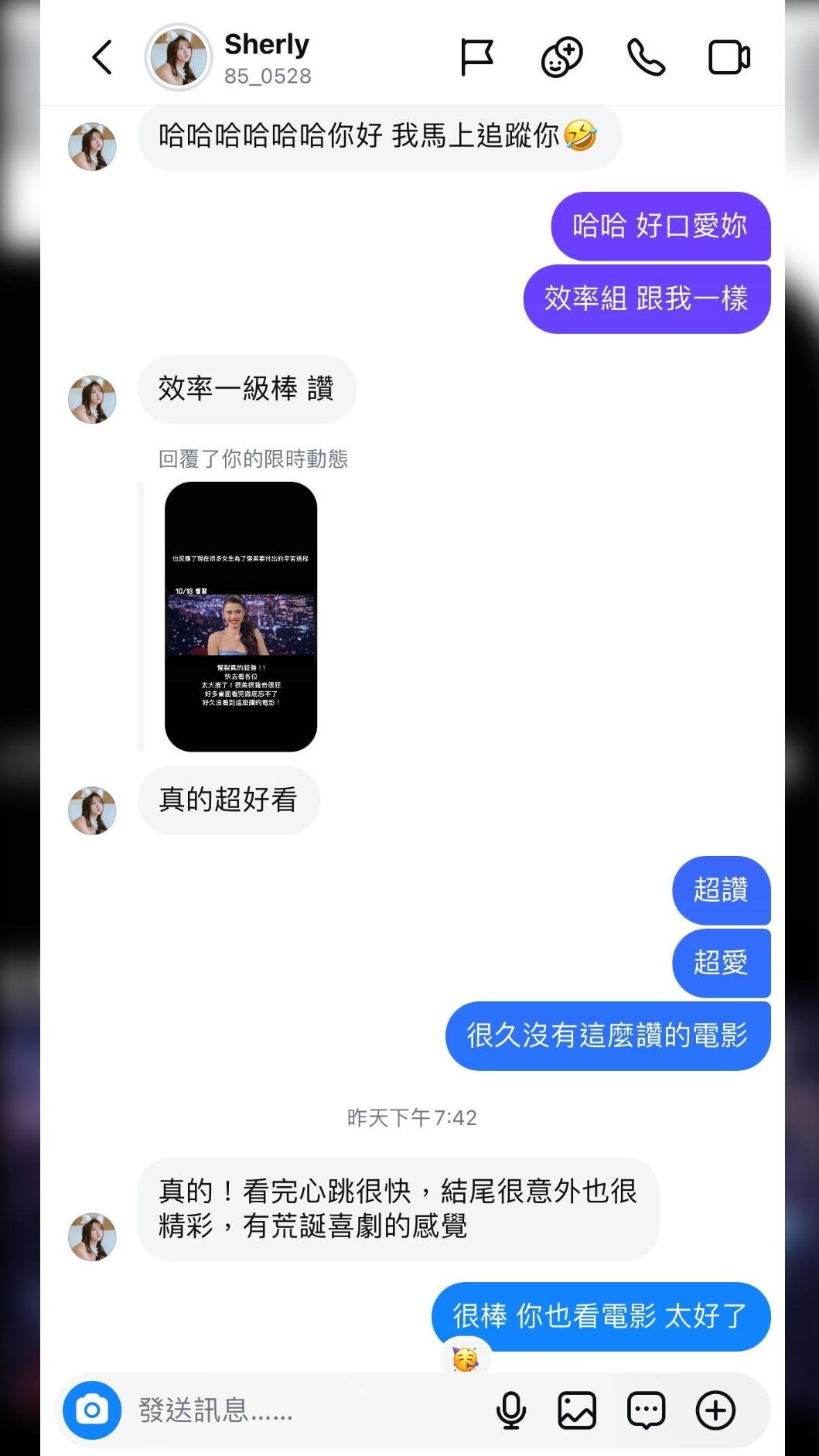Open the replied story thumbnail
Image resolution: width=819 pixels, height=1456 pixels.
(x=241, y=616)
